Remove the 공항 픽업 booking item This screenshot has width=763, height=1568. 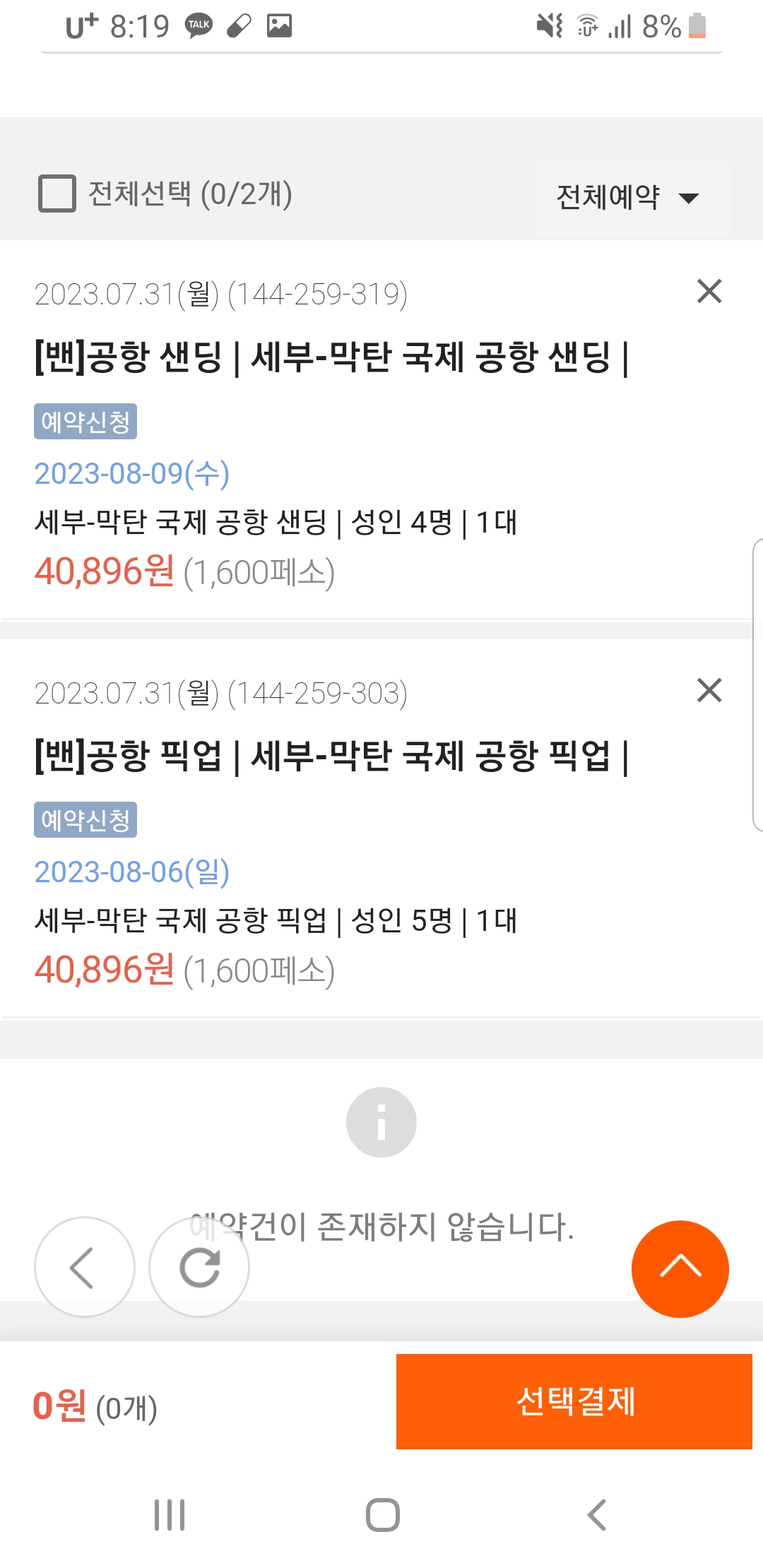click(709, 690)
